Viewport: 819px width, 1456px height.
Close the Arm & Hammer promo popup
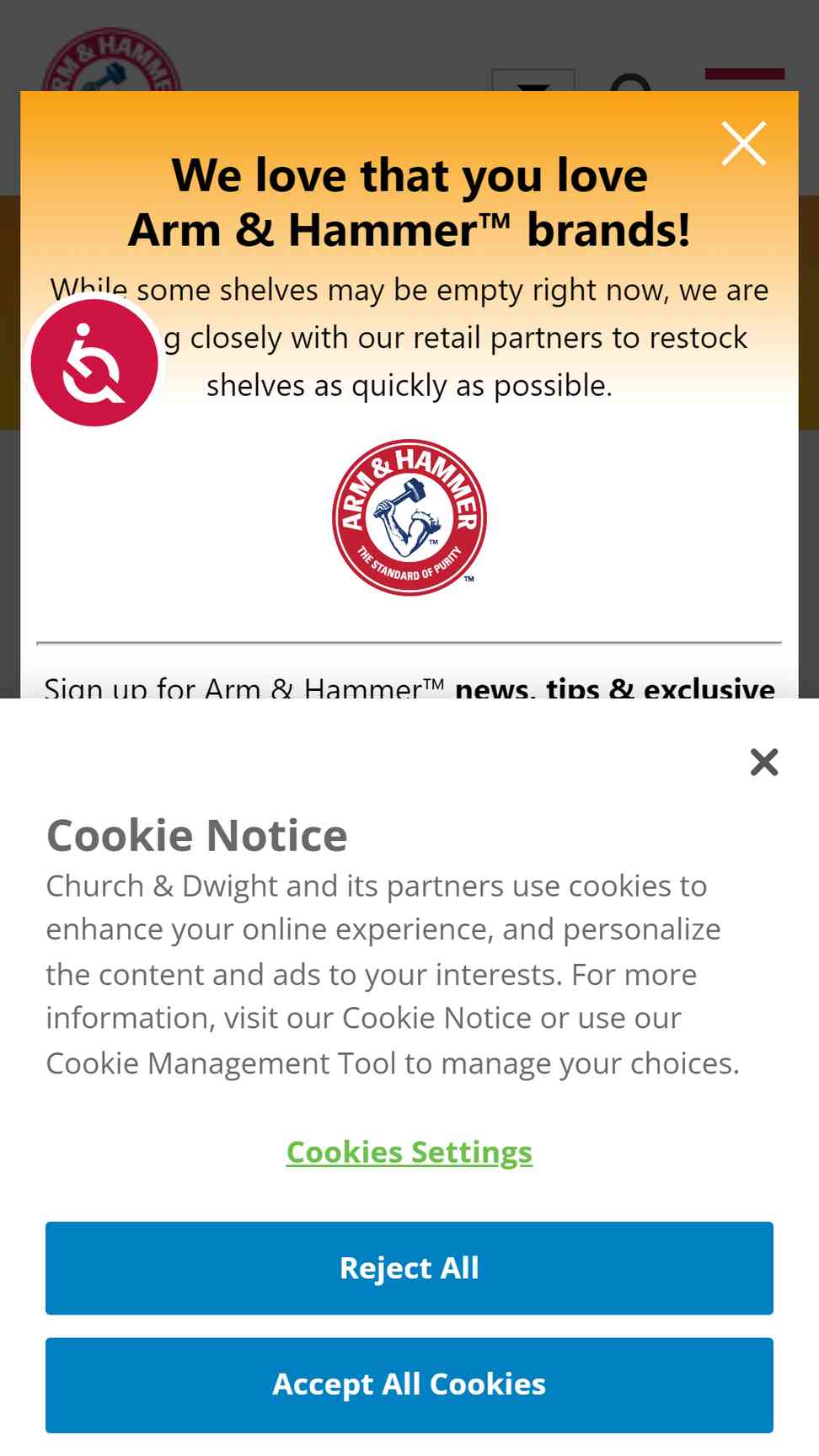click(x=744, y=143)
